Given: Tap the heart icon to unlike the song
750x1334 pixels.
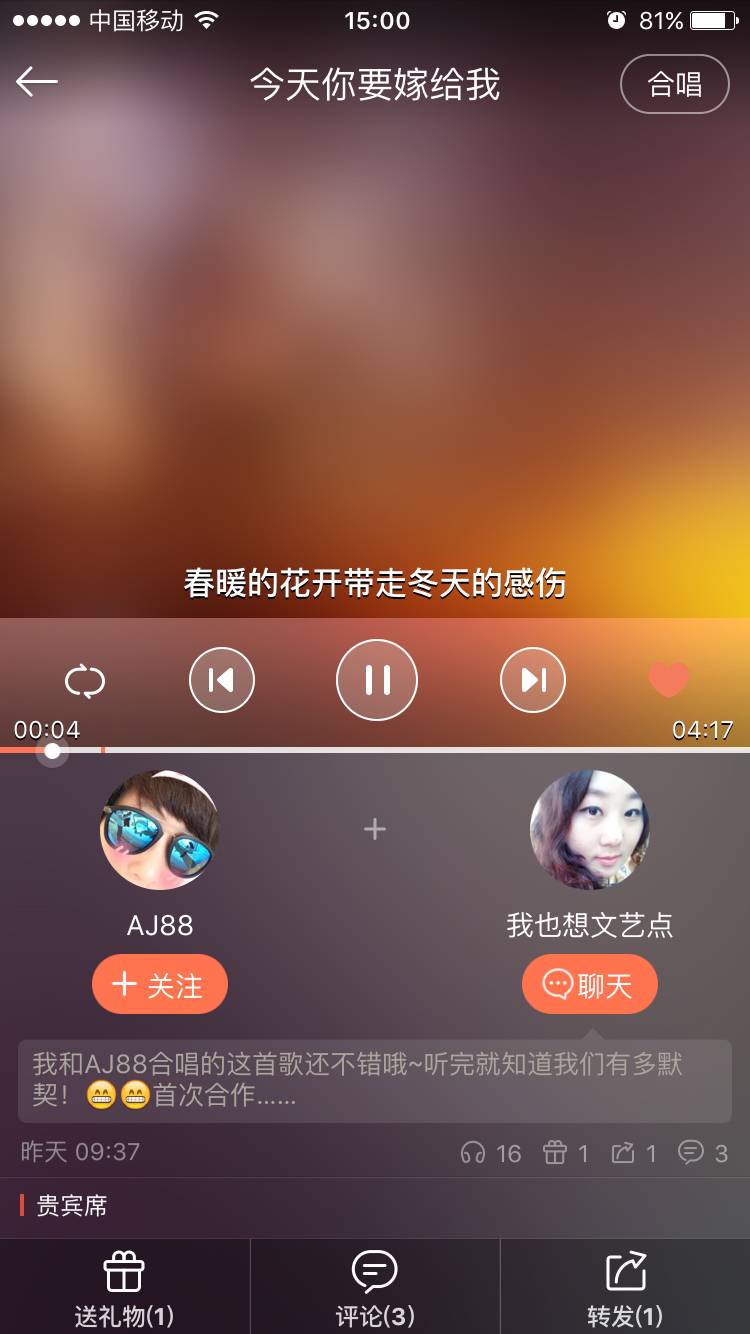Looking at the screenshot, I should (x=668, y=680).
